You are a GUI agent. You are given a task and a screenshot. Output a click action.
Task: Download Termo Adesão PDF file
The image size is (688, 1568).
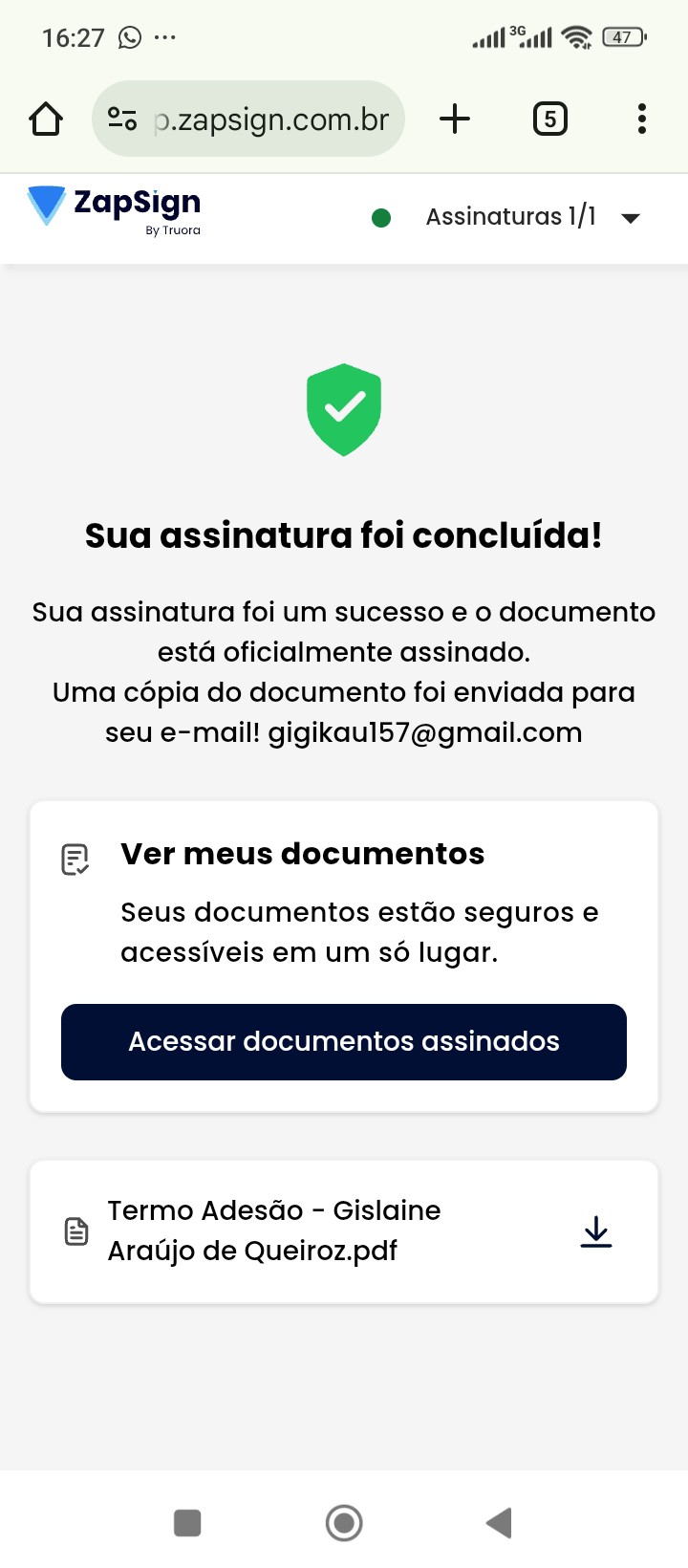pyautogui.click(x=596, y=1231)
